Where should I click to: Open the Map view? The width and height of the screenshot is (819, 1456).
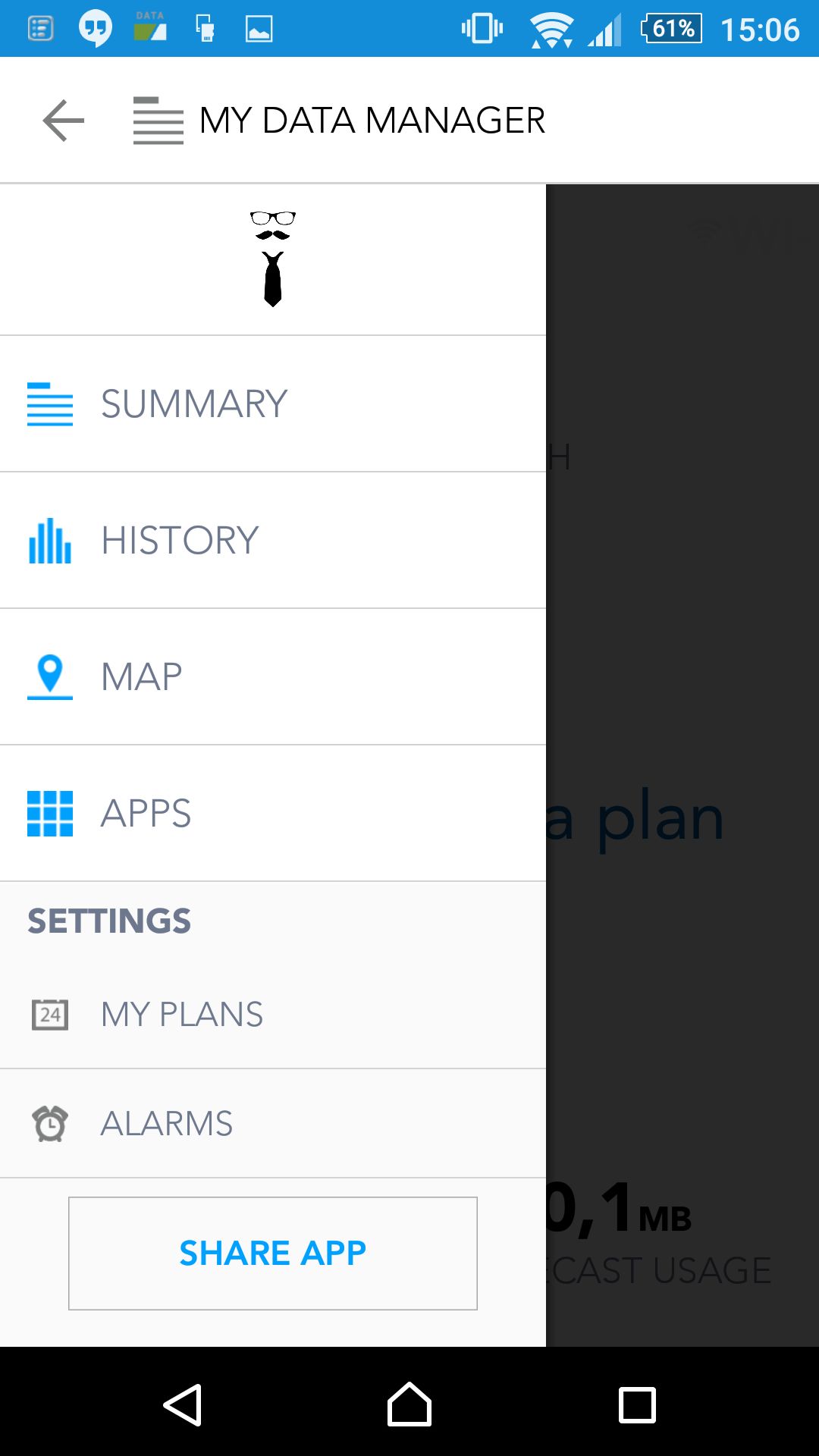pyautogui.click(x=273, y=676)
